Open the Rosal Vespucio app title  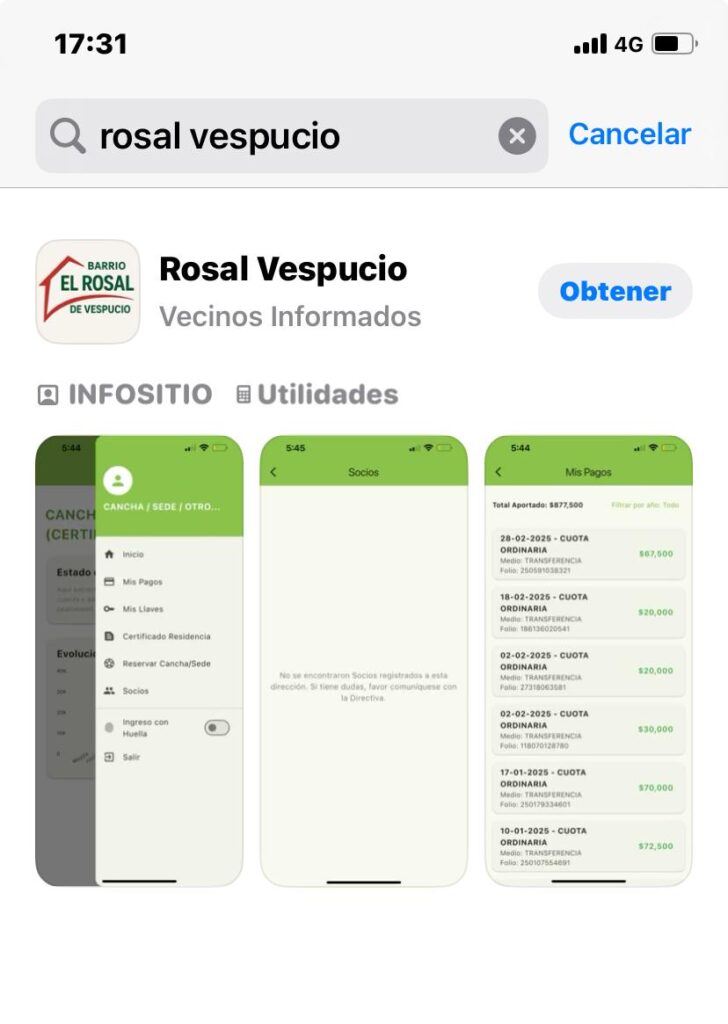point(283,269)
